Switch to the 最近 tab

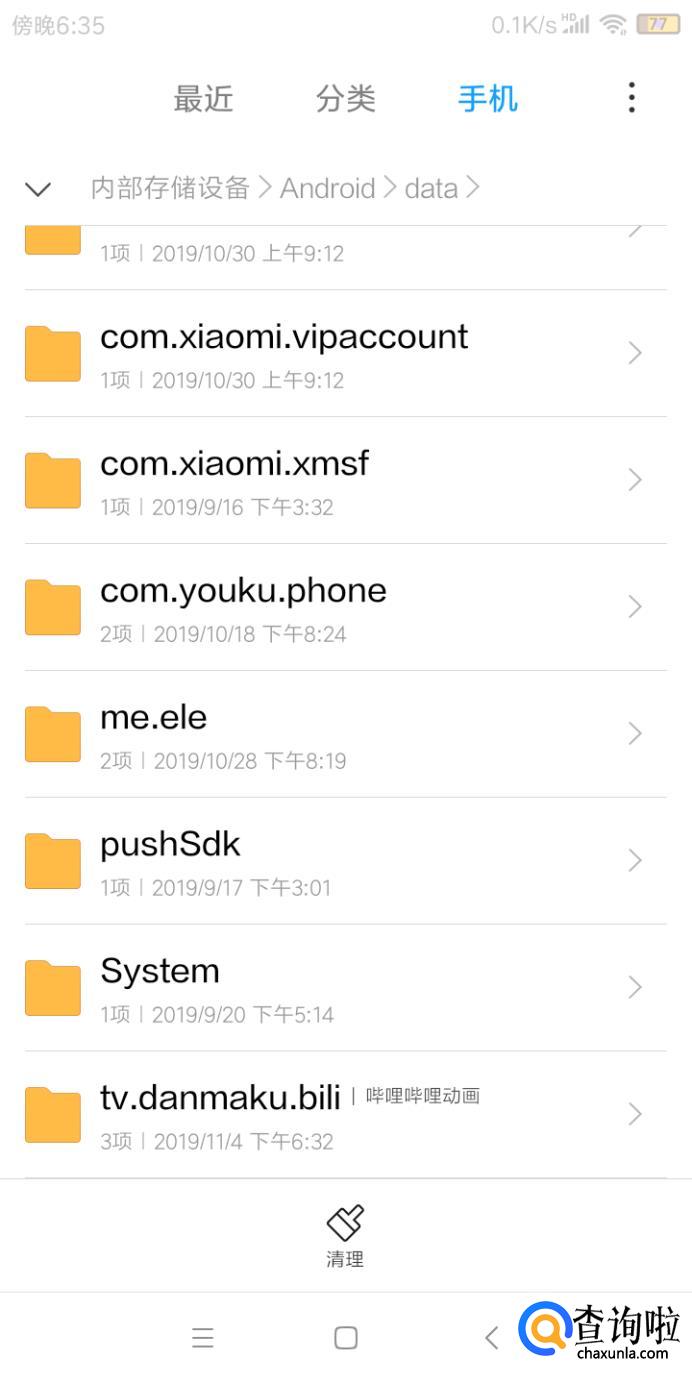pyautogui.click(x=203, y=99)
